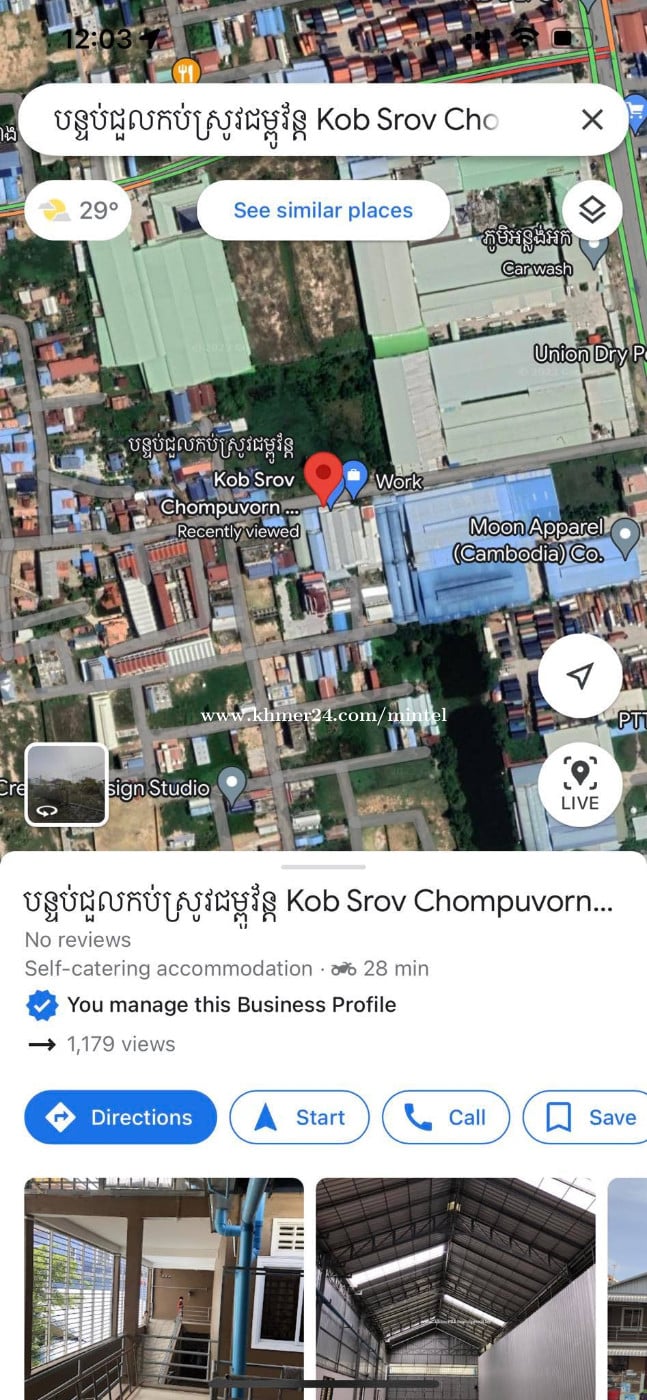The height and width of the screenshot is (1400, 647).
Task: Start navigation to the place
Action: 299,1117
